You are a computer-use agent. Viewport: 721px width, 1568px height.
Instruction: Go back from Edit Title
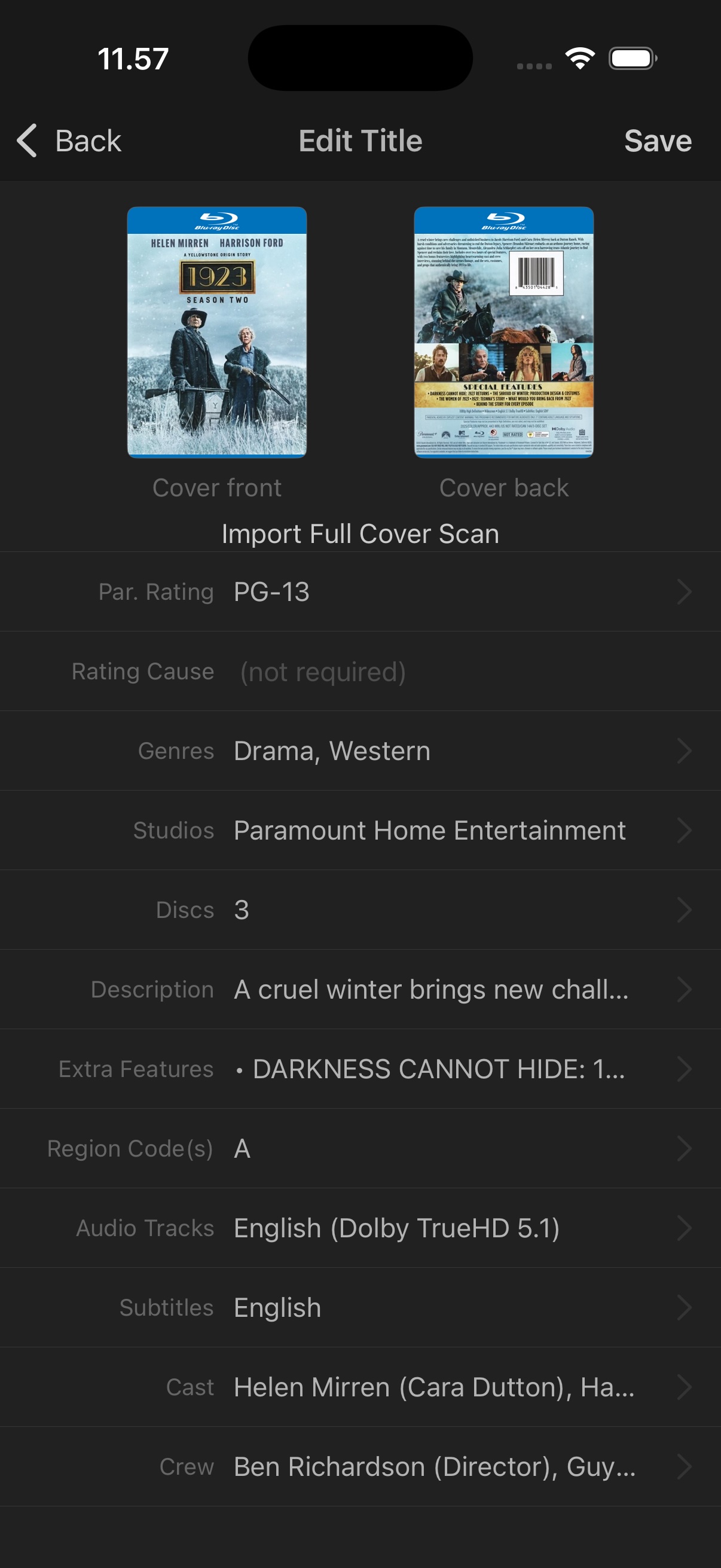(x=69, y=141)
